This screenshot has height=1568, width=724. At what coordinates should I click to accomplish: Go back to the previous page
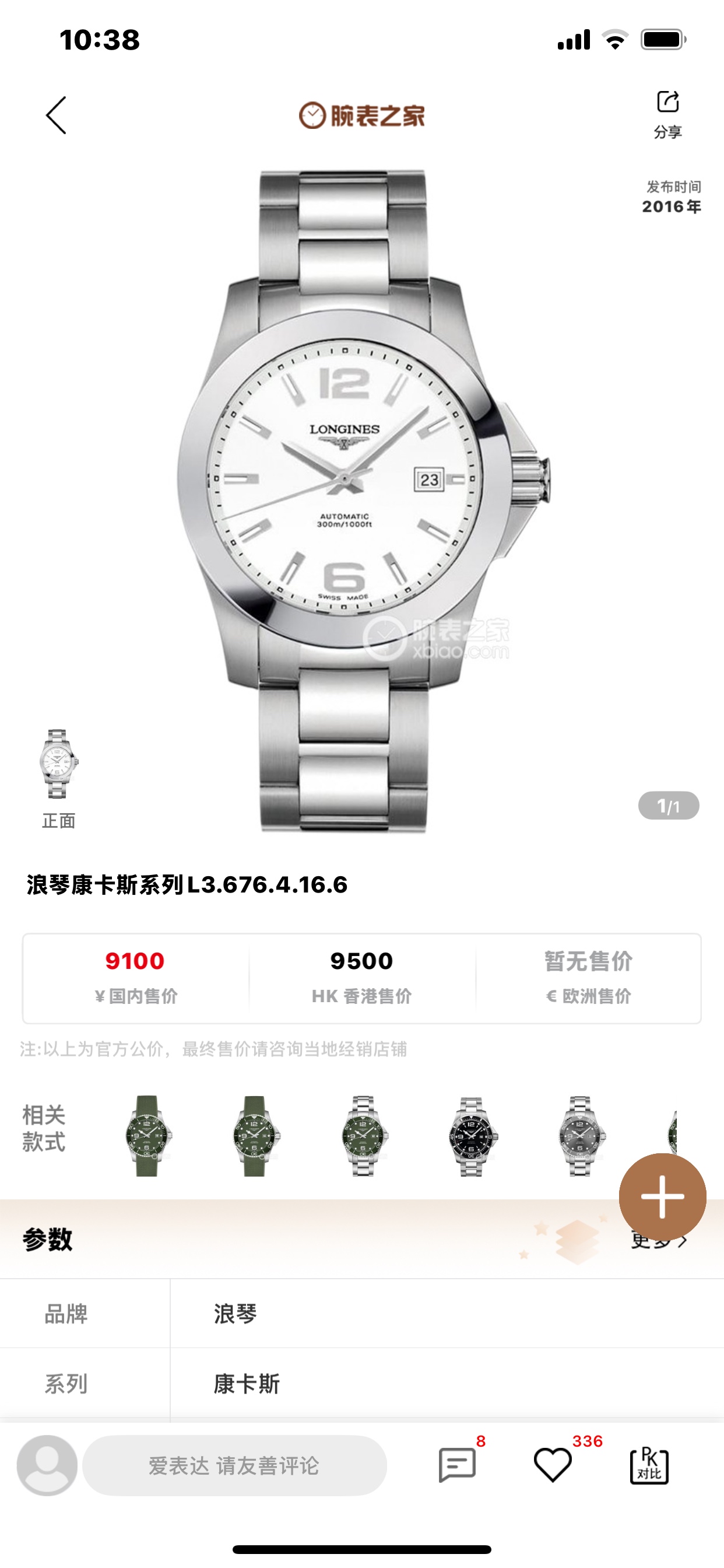coord(56,115)
